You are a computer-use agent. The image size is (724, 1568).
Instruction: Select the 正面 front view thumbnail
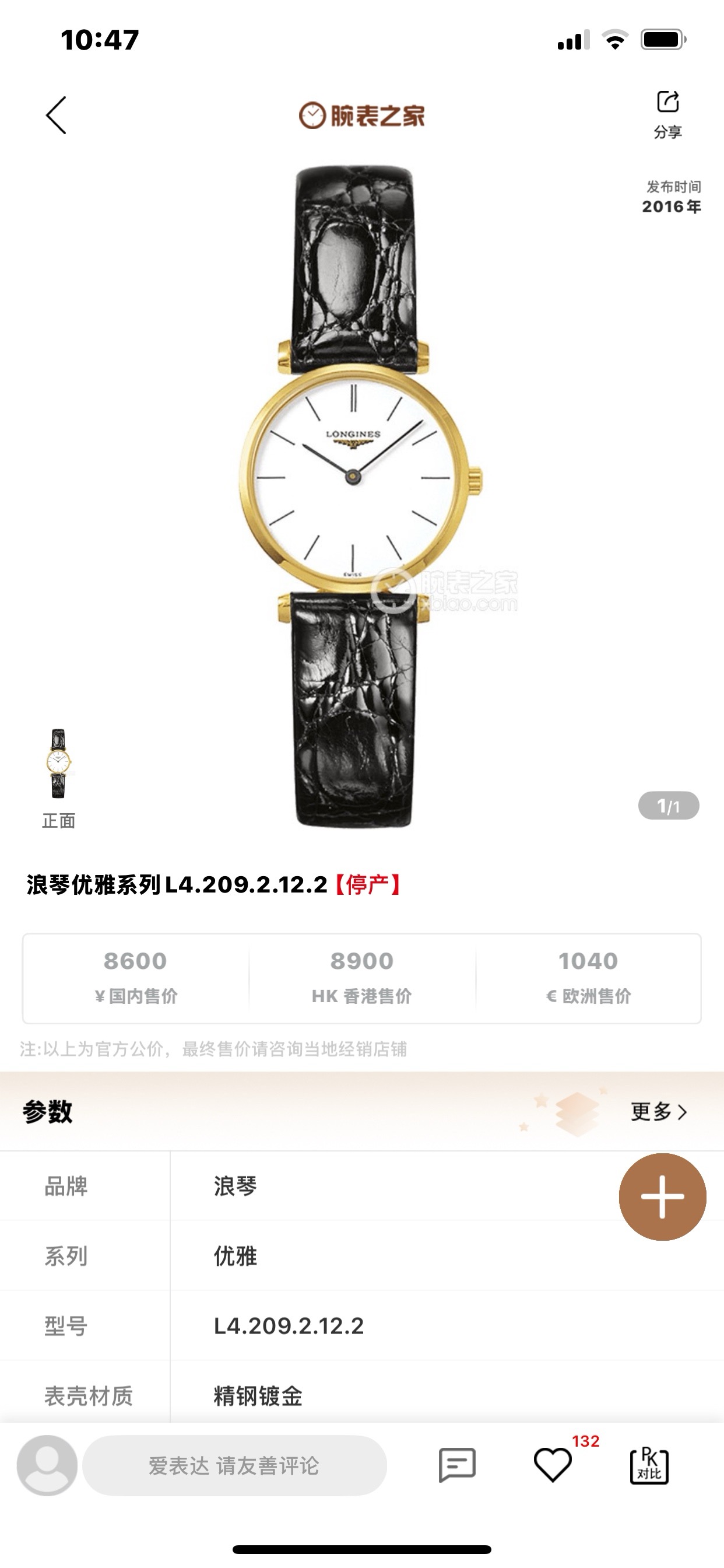(x=58, y=765)
